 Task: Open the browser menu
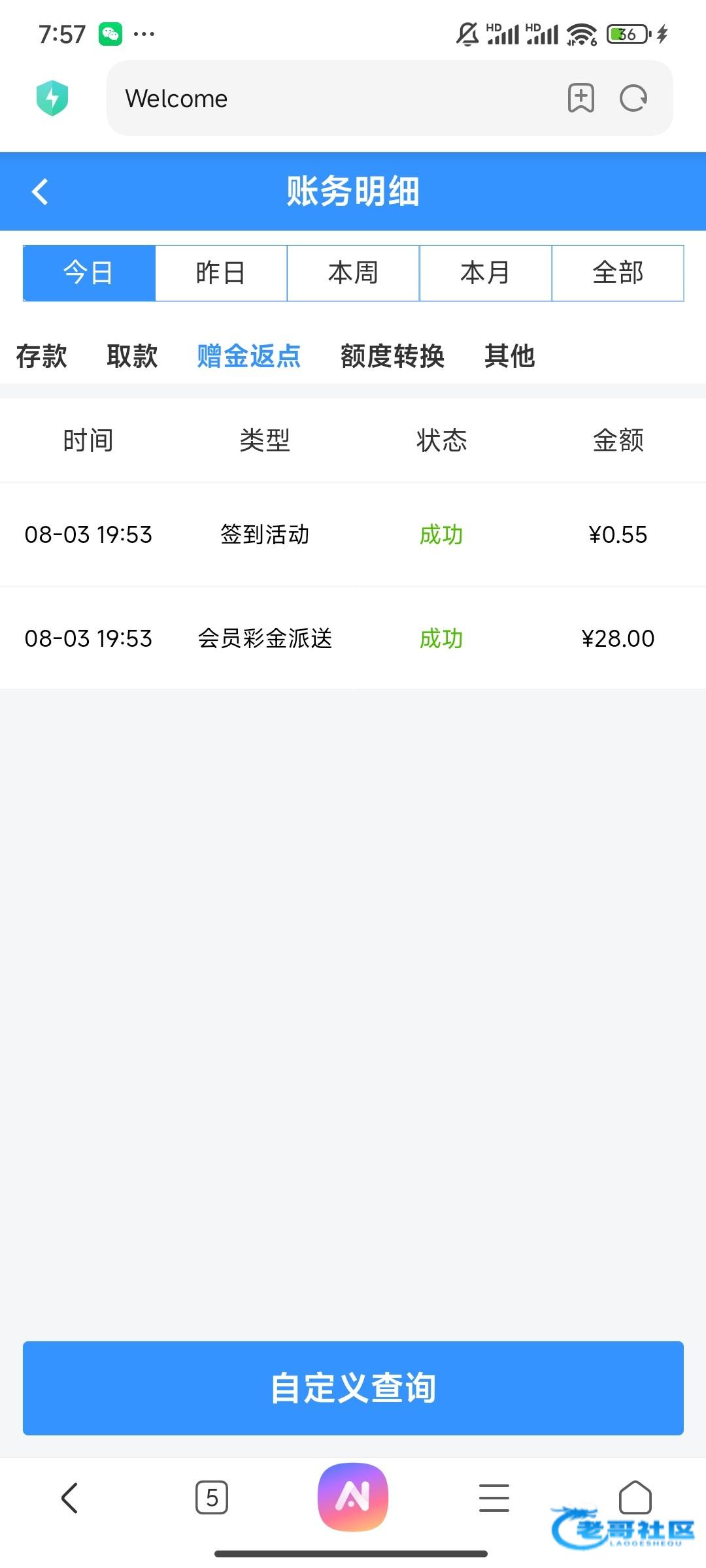coord(494,1497)
